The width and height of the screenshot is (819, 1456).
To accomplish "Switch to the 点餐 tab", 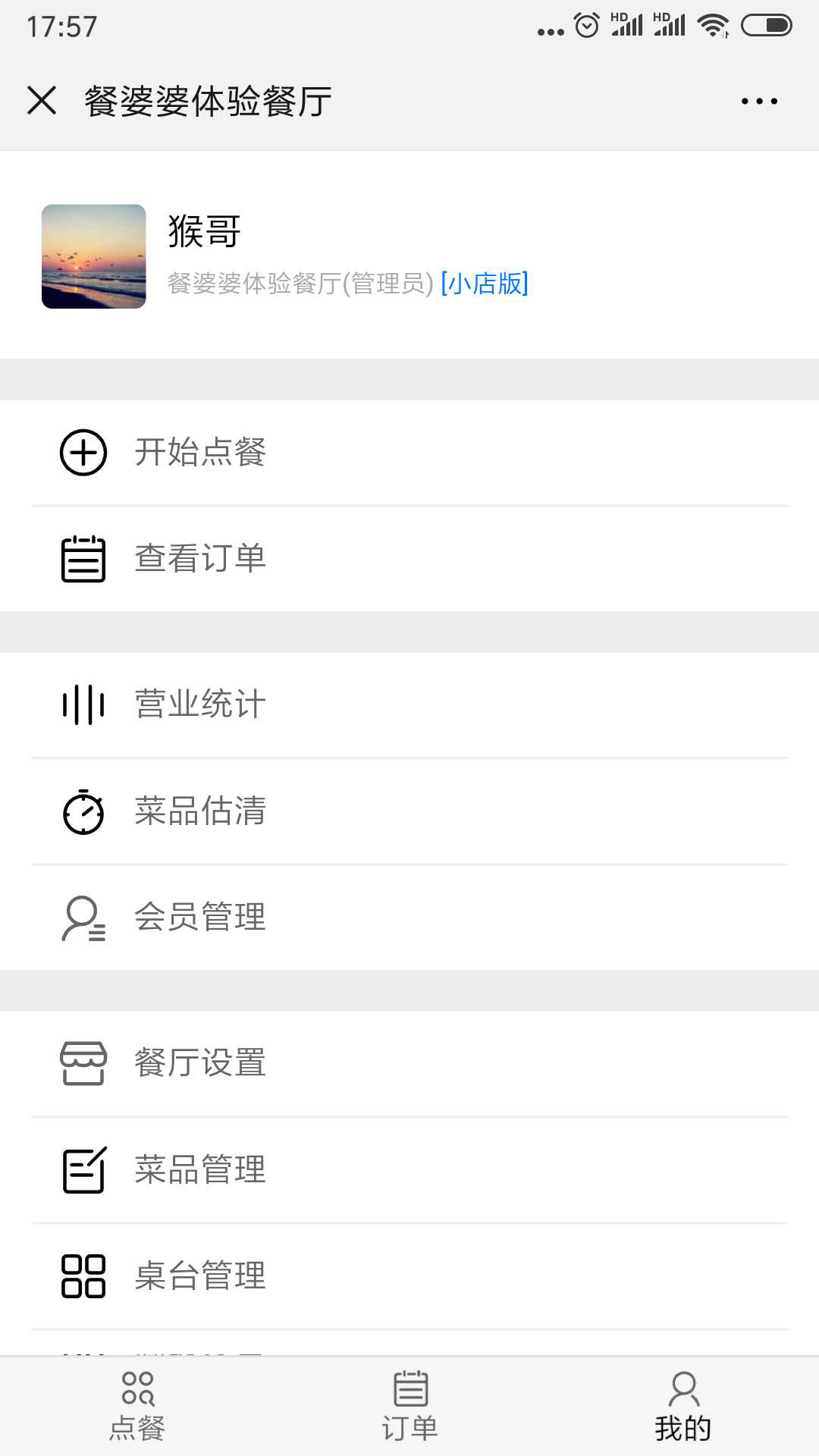I will (137, 1406).
